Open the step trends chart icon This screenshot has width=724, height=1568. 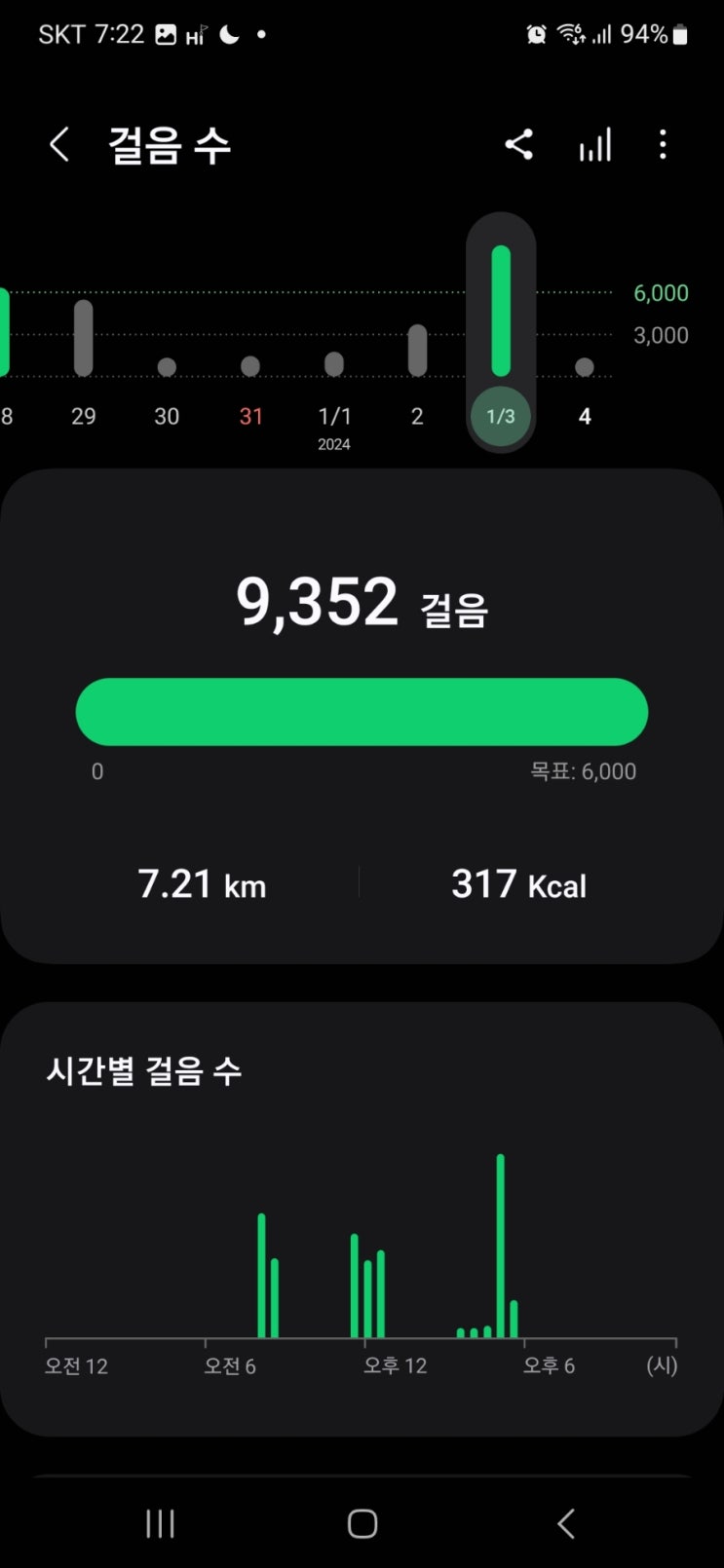(594, 145)
